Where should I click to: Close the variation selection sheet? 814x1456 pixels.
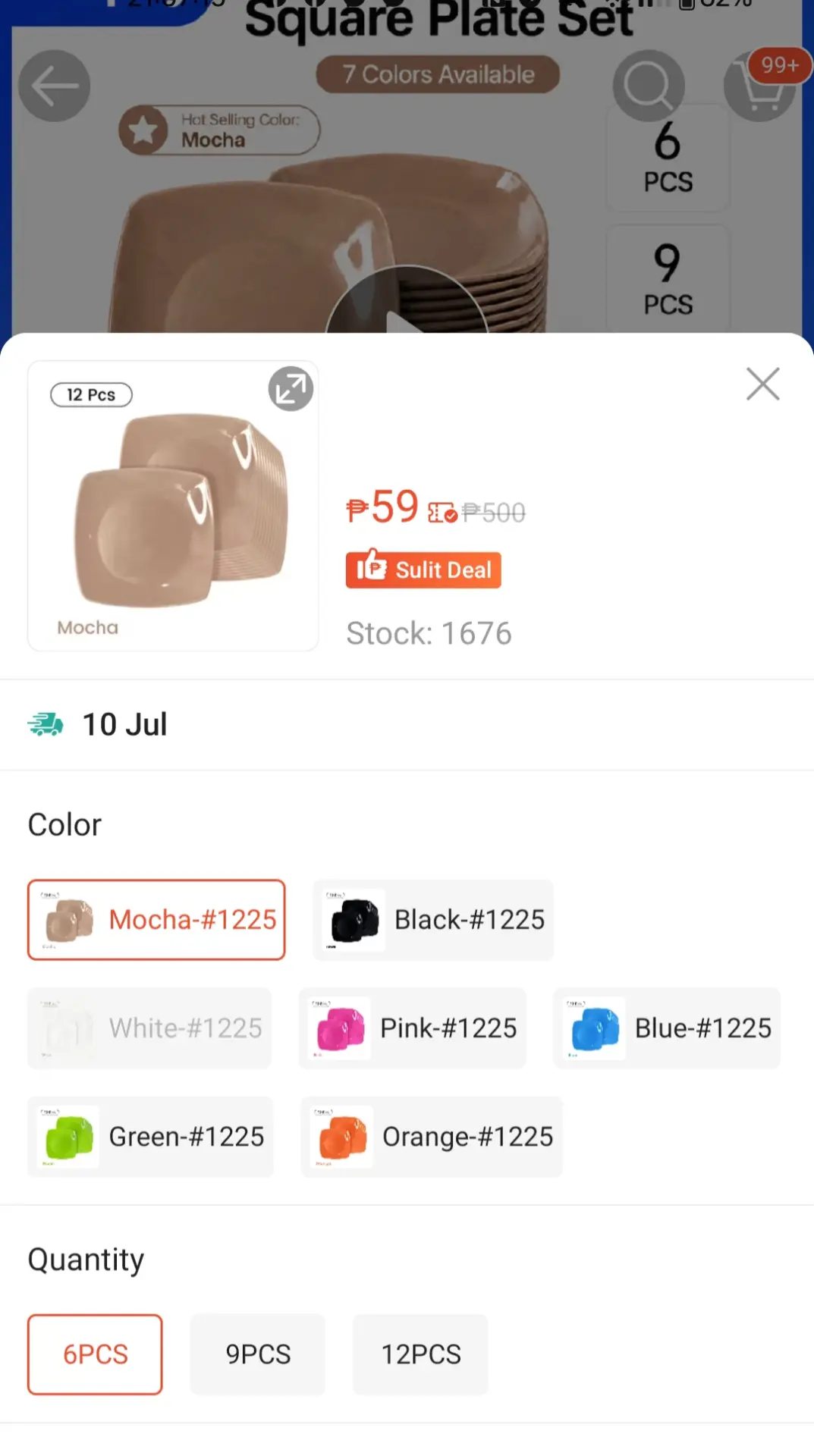coord(762,384)
